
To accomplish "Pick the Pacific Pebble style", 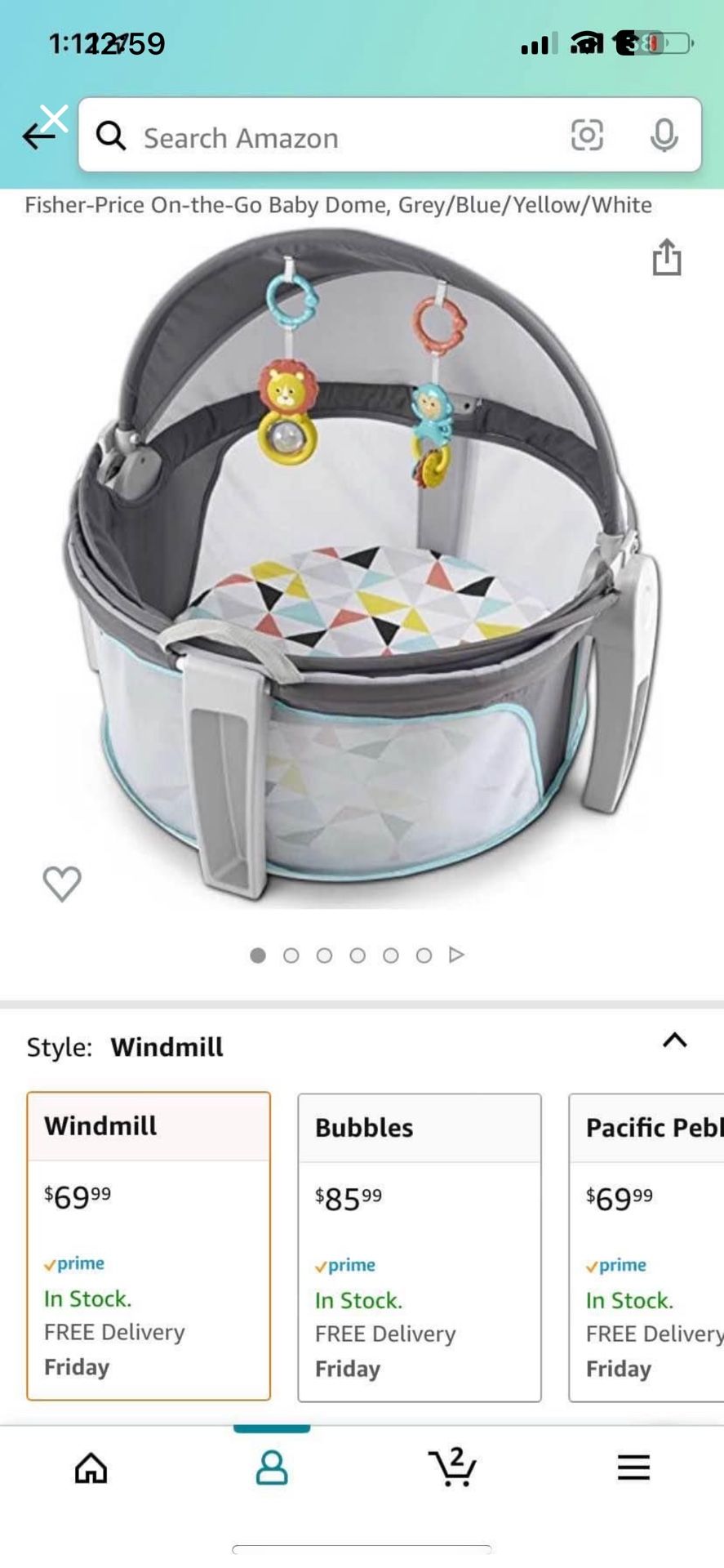I will tap(646, 1248).
